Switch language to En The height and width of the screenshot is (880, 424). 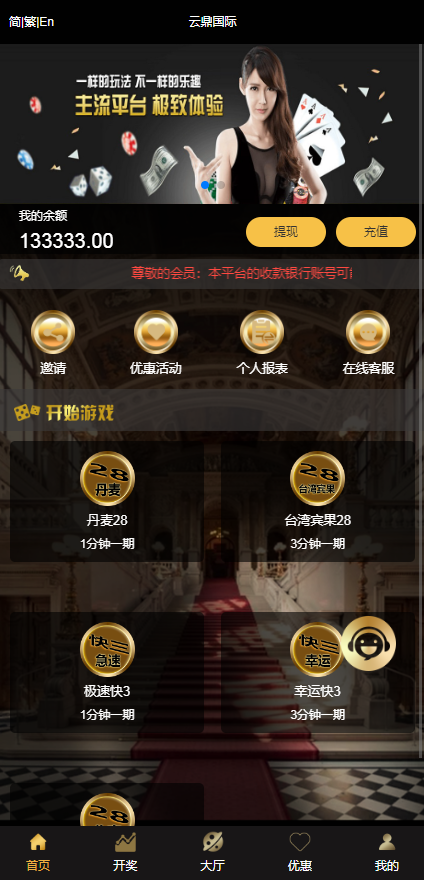click(x=47, y=22)
